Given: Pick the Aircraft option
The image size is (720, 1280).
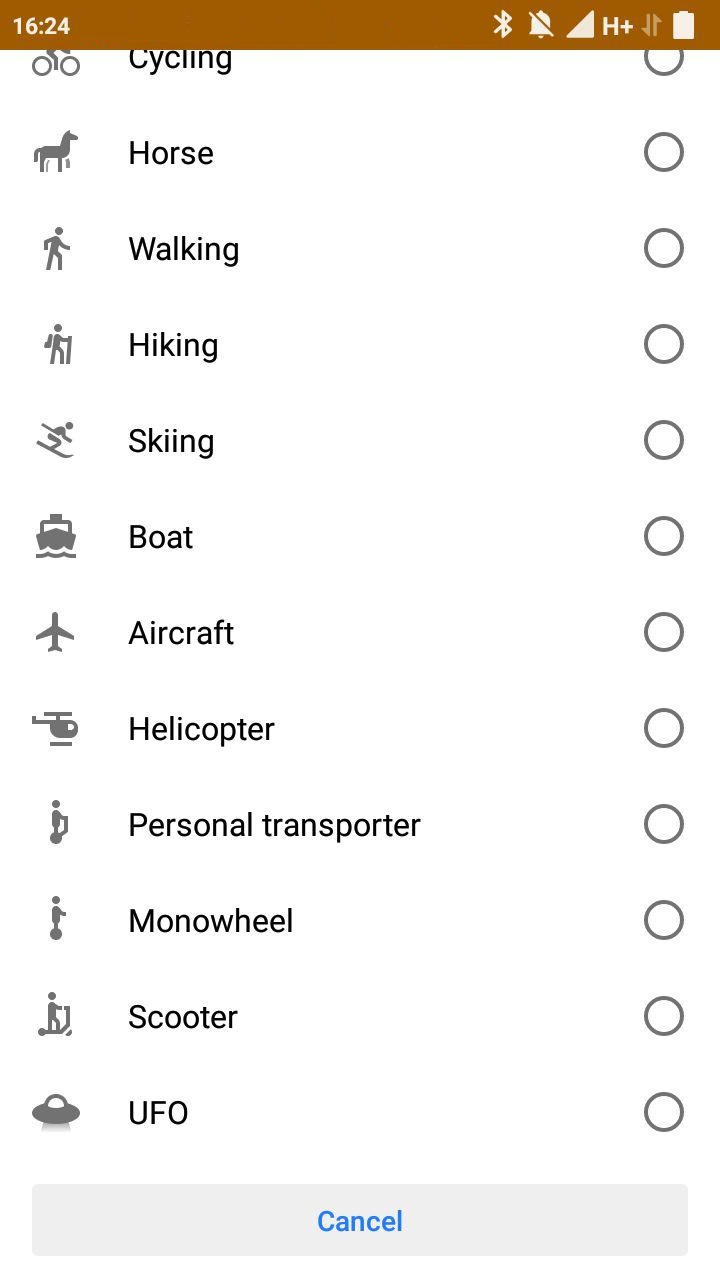Looking at the screenshot, I should [x=663, y=633].
